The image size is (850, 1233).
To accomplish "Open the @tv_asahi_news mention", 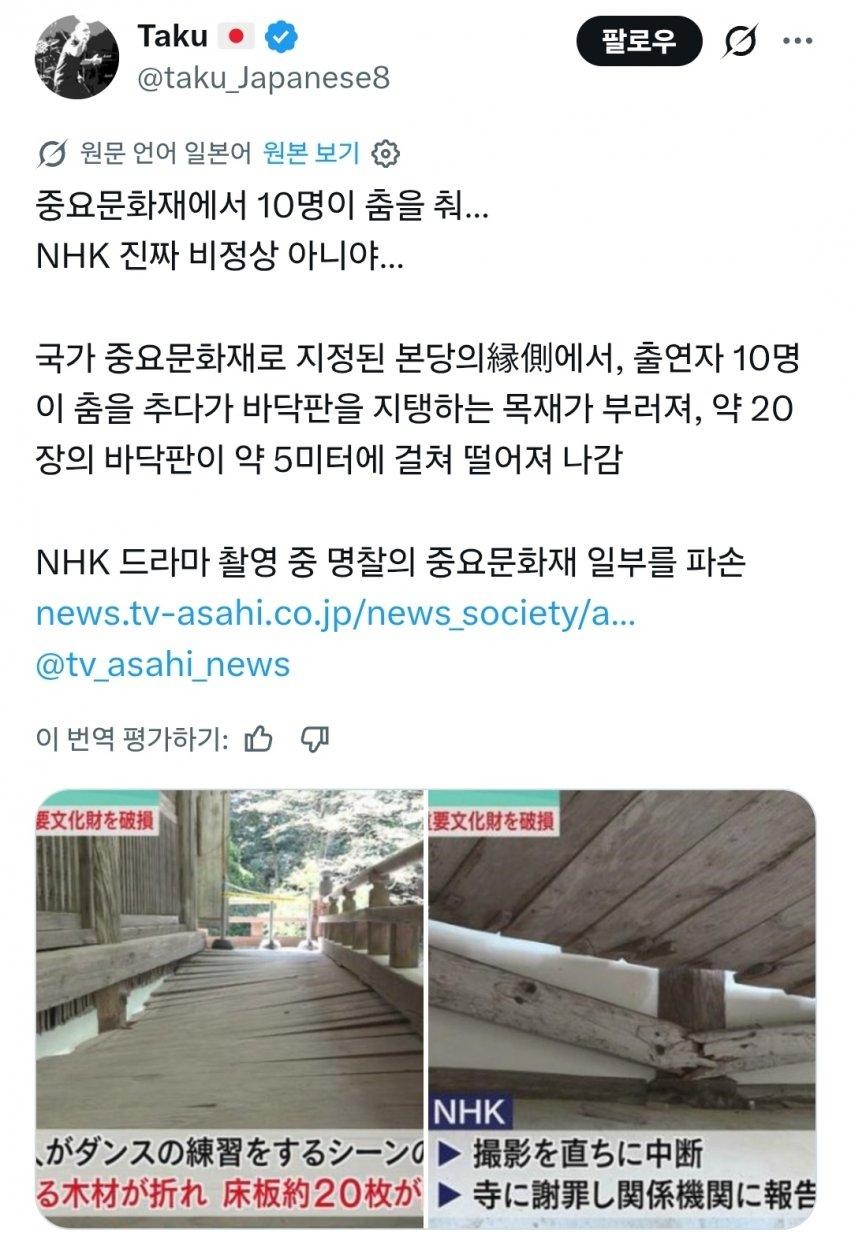I will pyautogui.click(x=163, y=664).
